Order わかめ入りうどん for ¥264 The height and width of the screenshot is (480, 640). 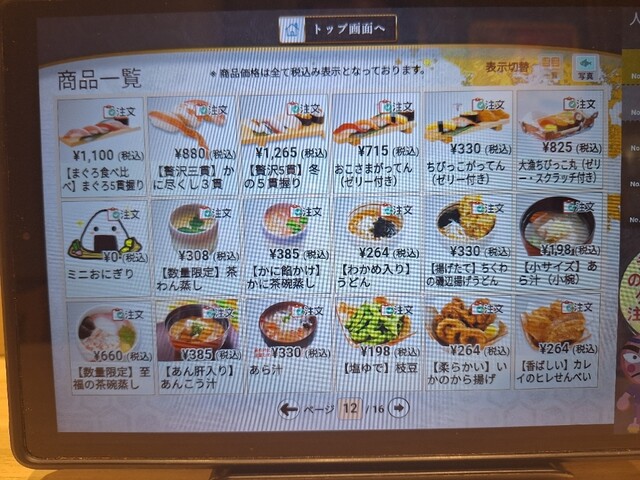(x=377, y=238)
